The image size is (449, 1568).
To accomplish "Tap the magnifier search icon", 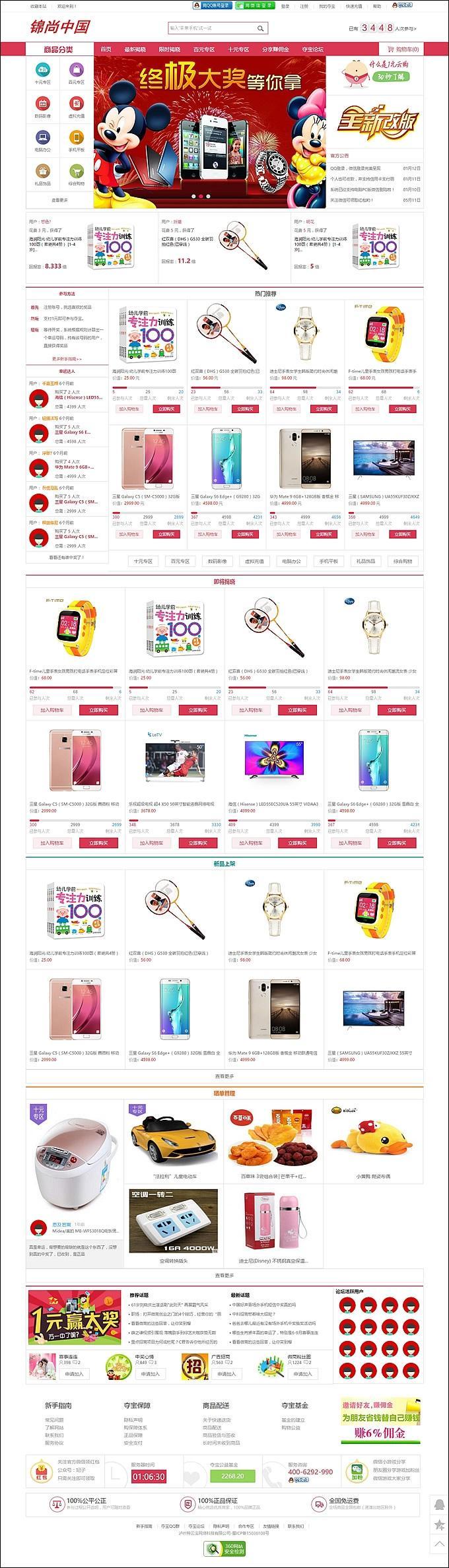I will (261, 28).
